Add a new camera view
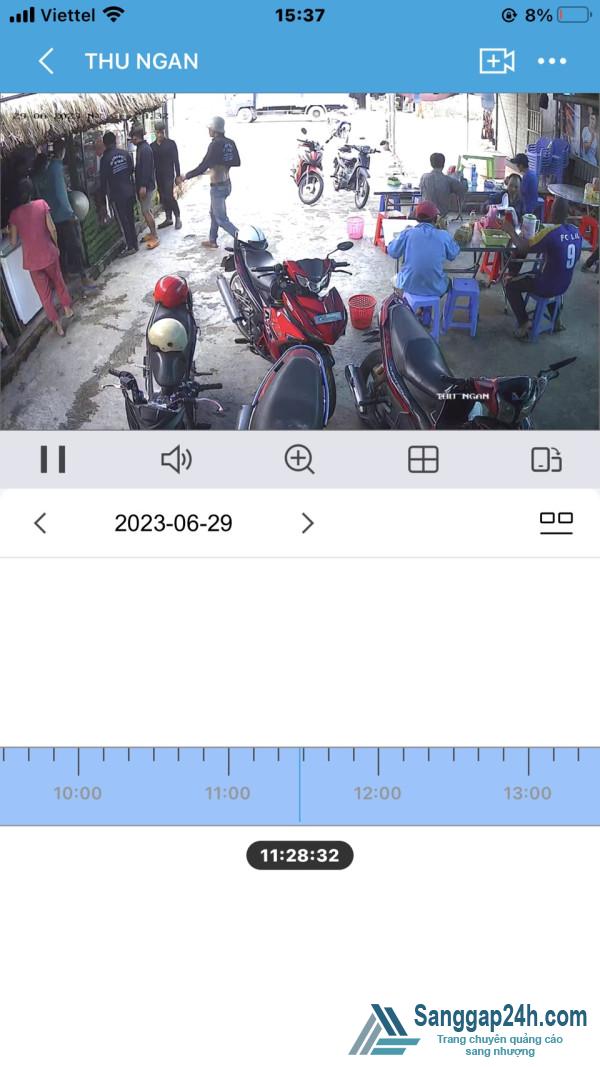The height and width of the screenshot is (1067, 600). pyautogui.click(x=496, y=61)
